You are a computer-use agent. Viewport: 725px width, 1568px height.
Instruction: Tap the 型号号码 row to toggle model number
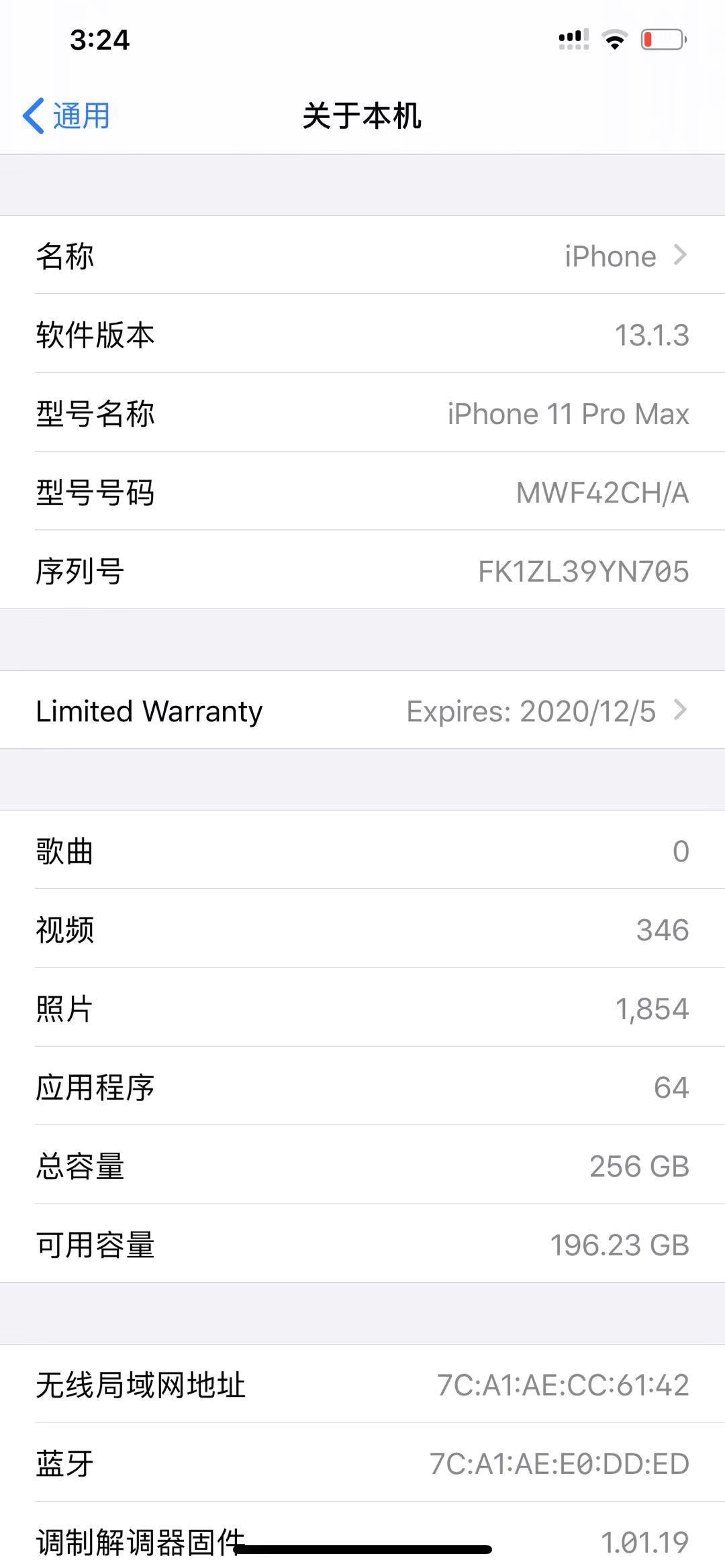(362, 491)
